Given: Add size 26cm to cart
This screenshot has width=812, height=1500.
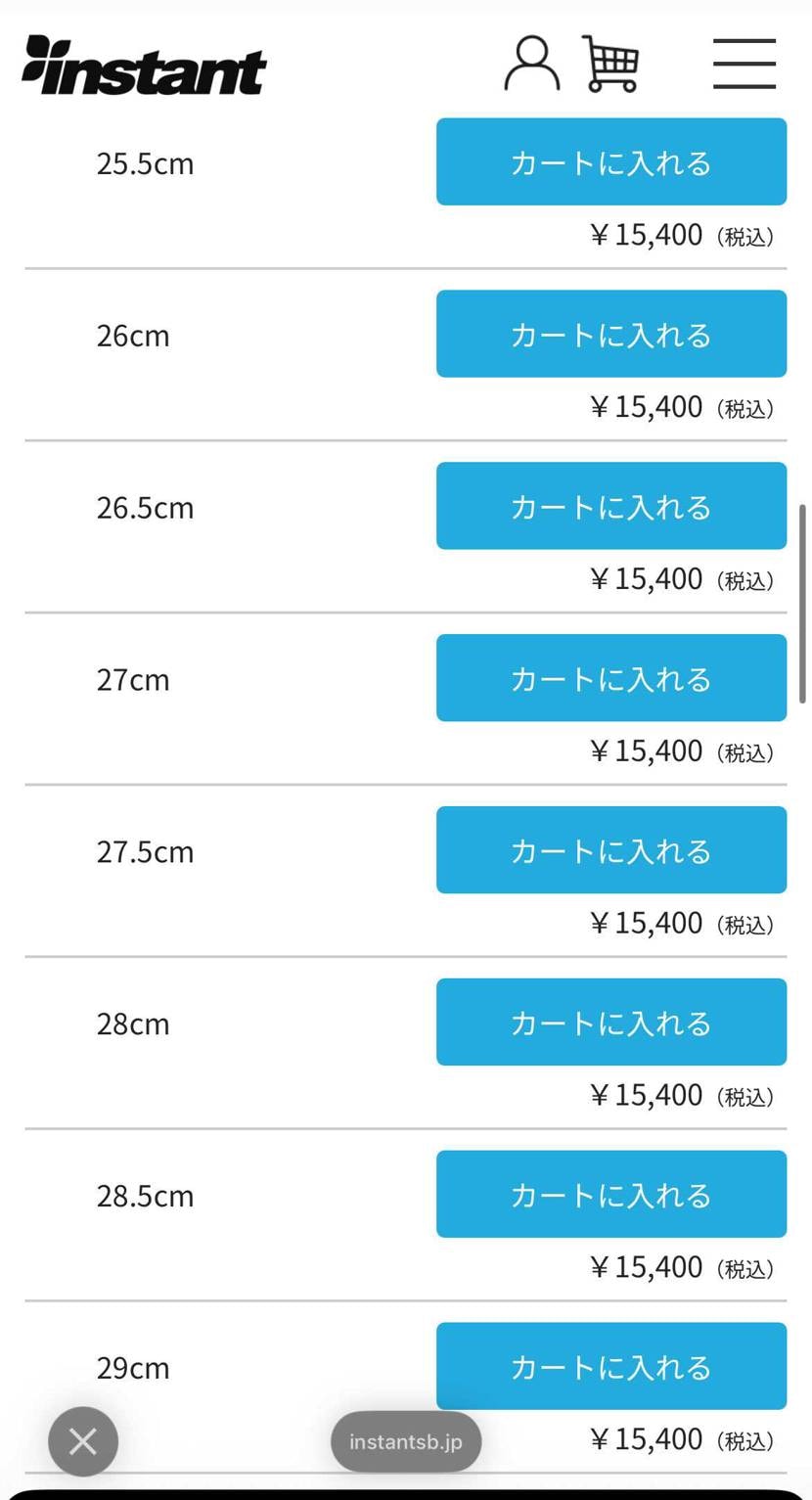Looking at the screenshot, I should tap(610, 334).
